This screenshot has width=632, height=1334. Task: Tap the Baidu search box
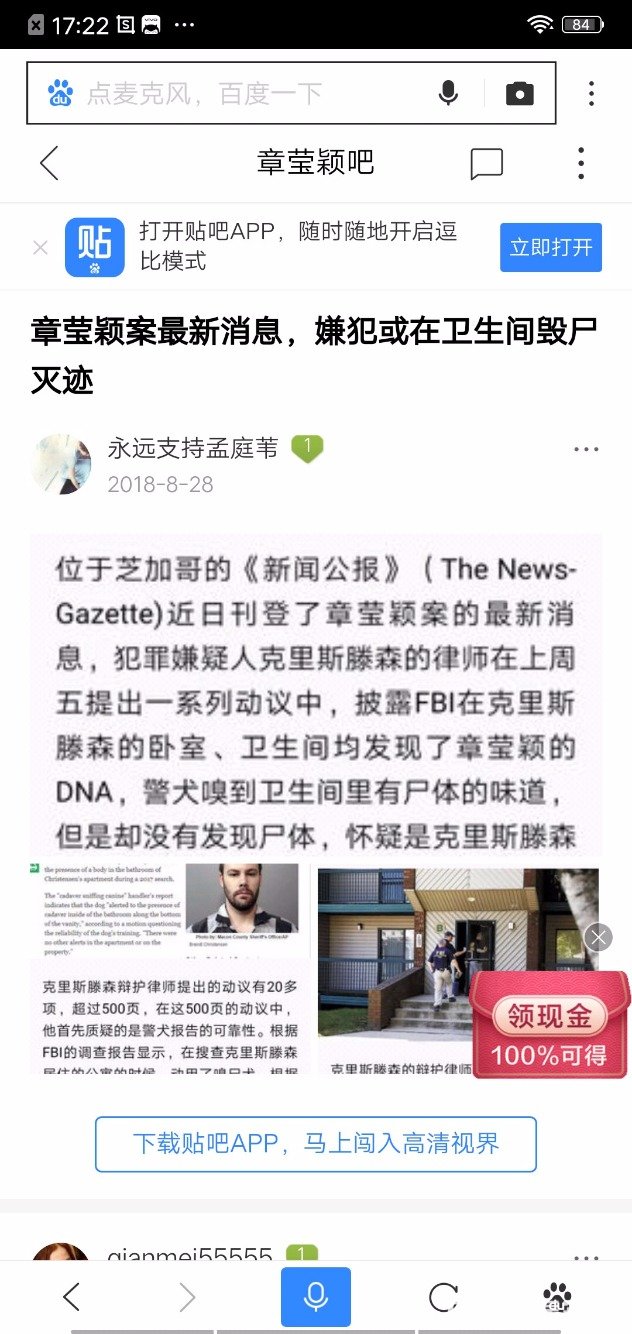click(291, 93)
